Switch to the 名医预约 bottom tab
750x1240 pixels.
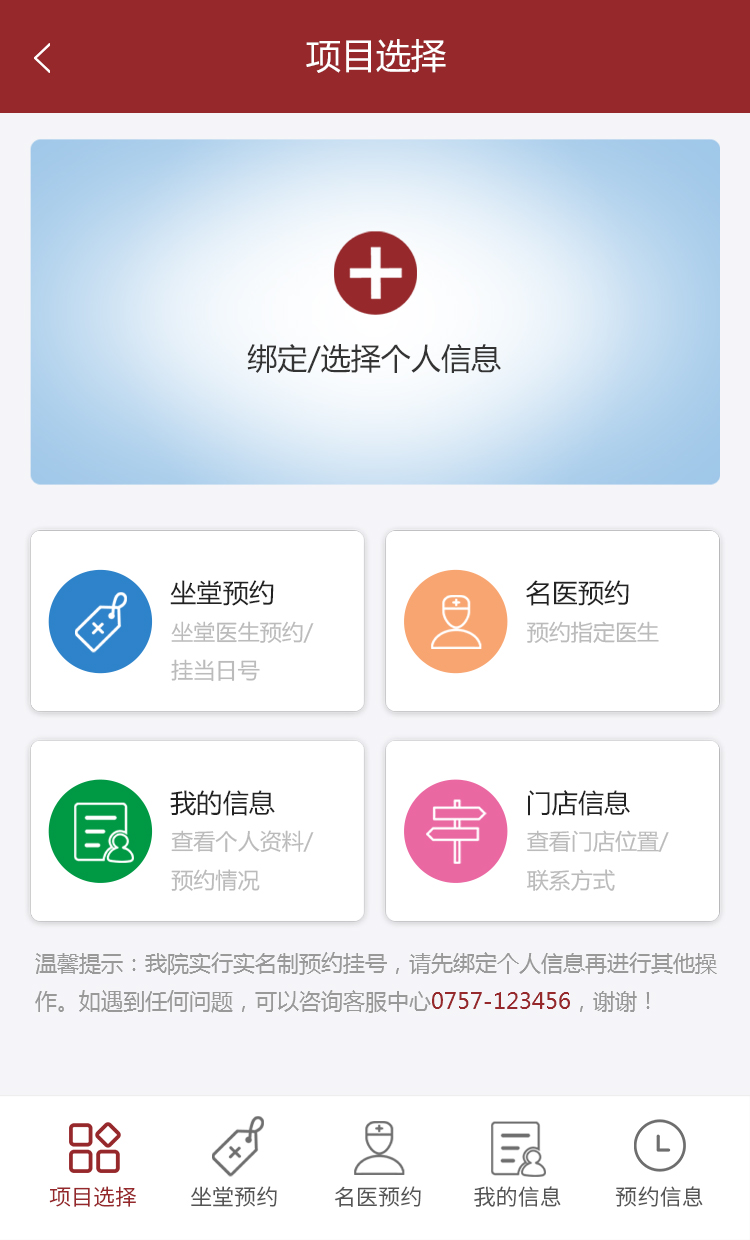tap(378, 1165)
